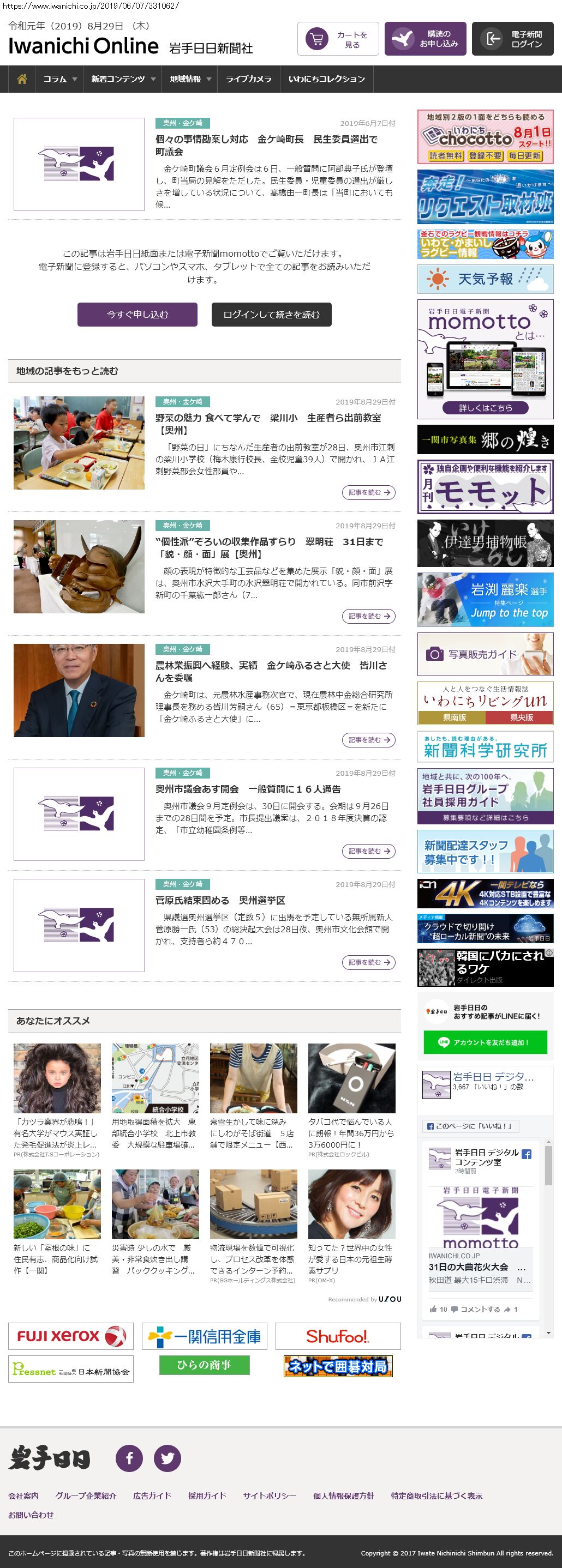Visit the footer Twitter icon

point(168,1458)
